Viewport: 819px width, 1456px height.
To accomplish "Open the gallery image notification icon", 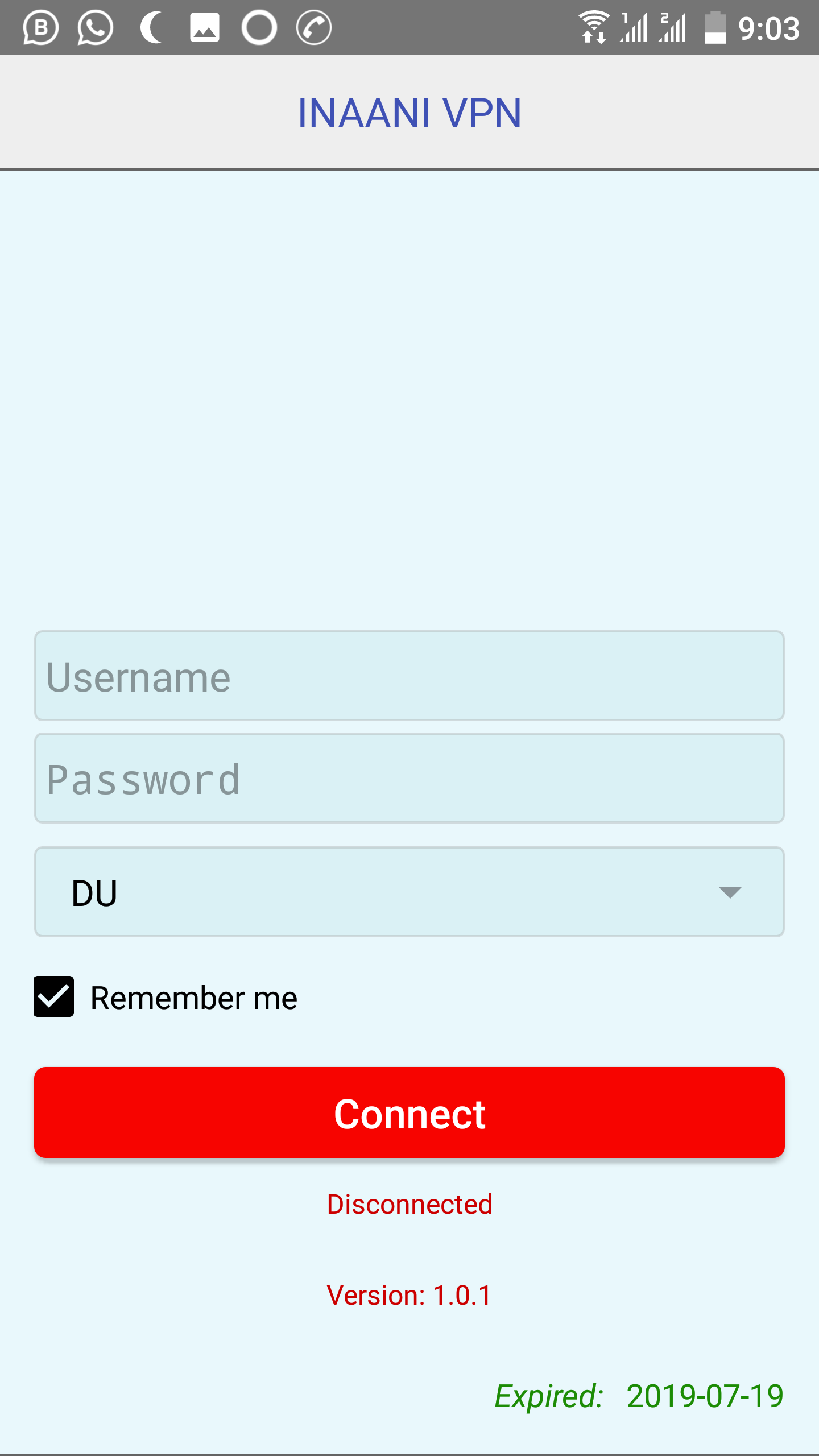I will tap(205, 28).
